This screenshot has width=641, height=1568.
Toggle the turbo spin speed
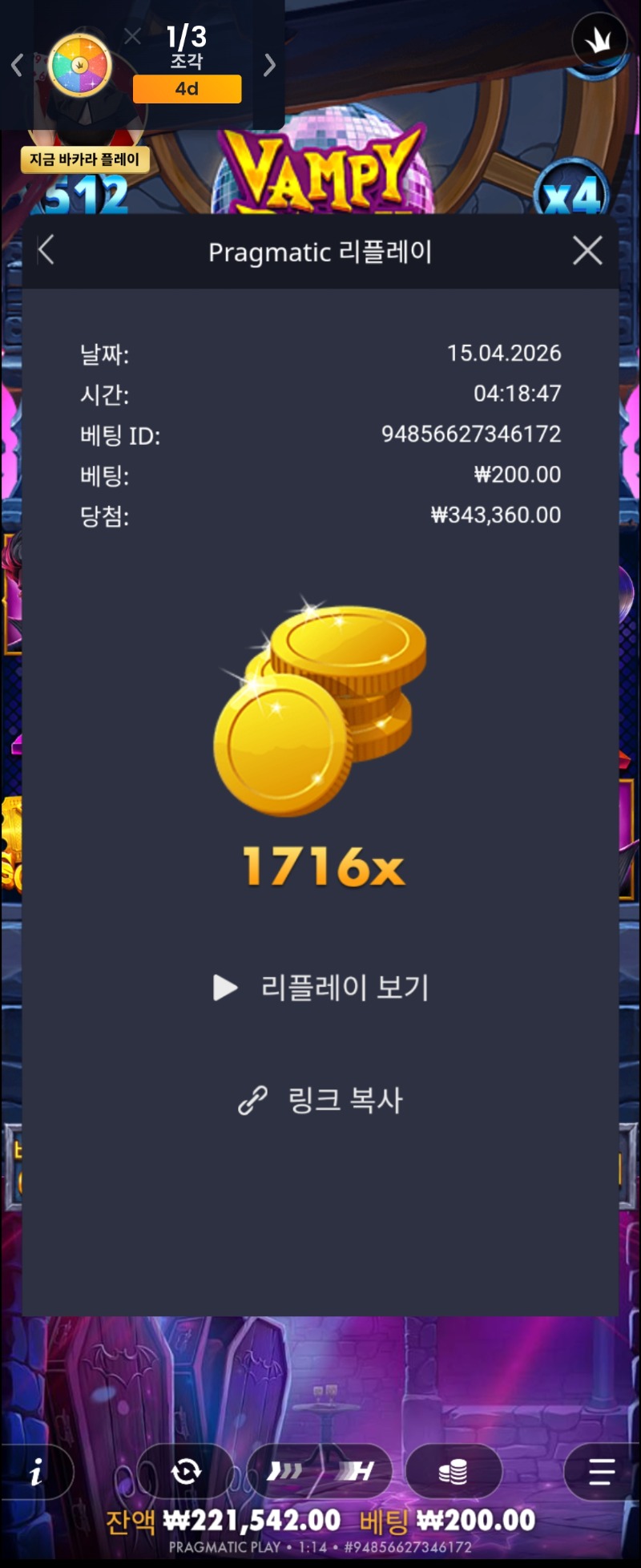click(x=320, y=1472)
